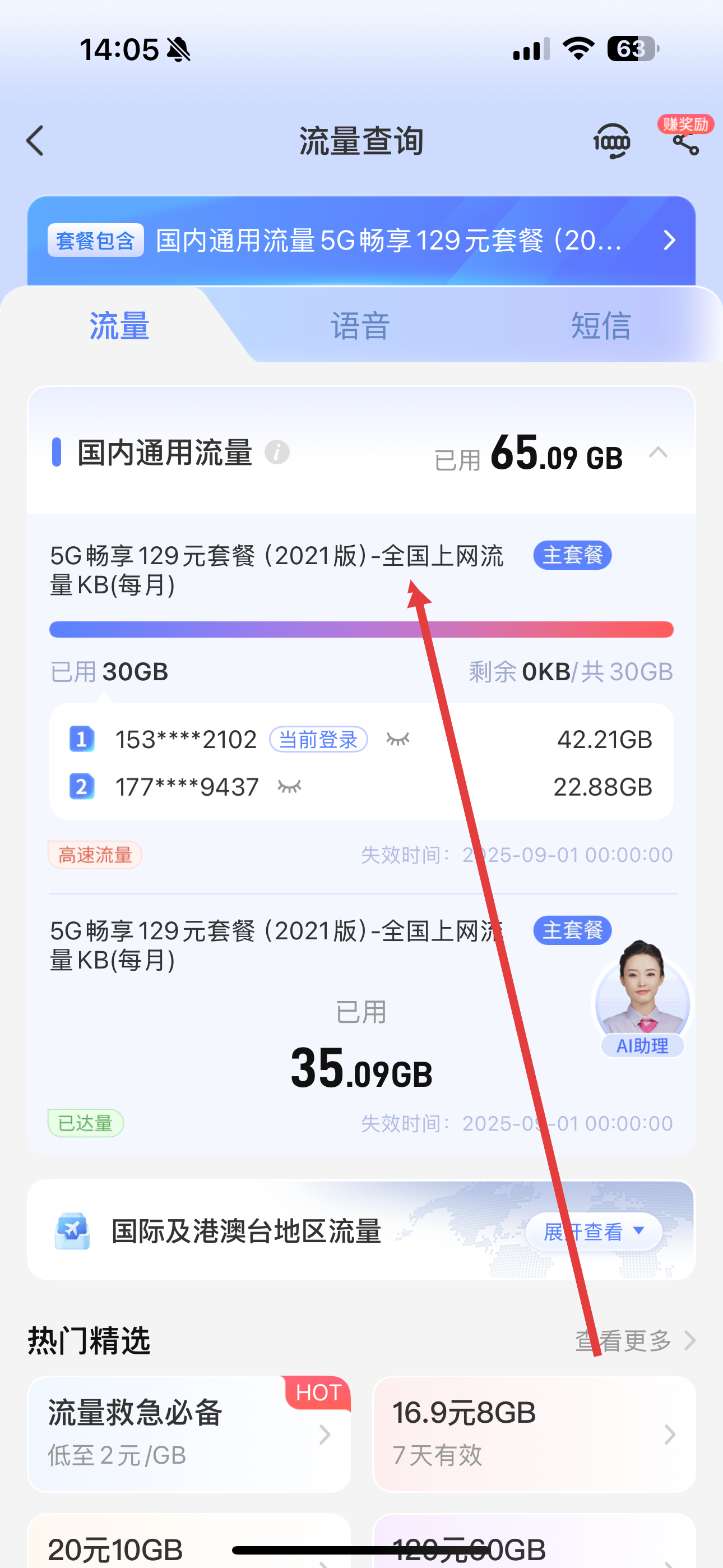Collapse the 国内通用流量 section
Image resolution: width=723 pixels, height=1568 pixels.
pyautogui.click(x=658, y=452)
